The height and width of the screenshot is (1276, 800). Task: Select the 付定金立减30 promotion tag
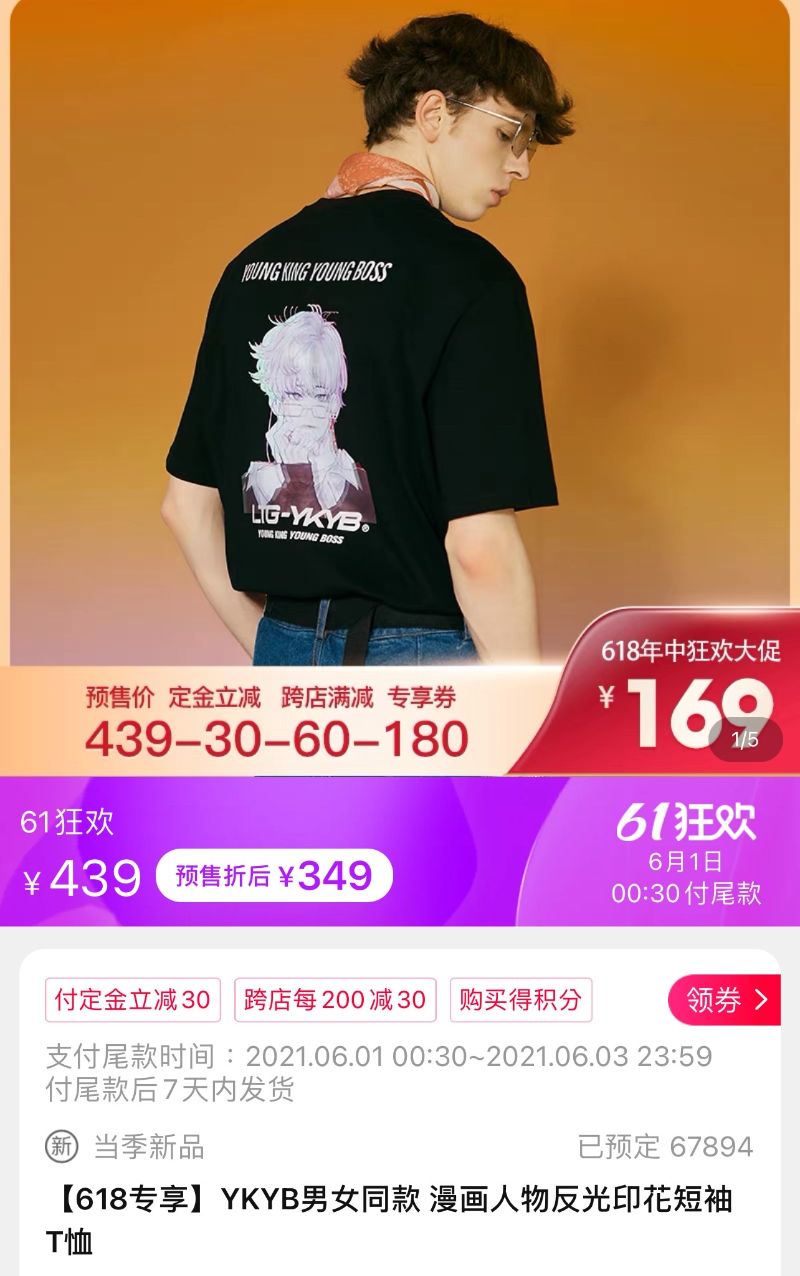133,1000
